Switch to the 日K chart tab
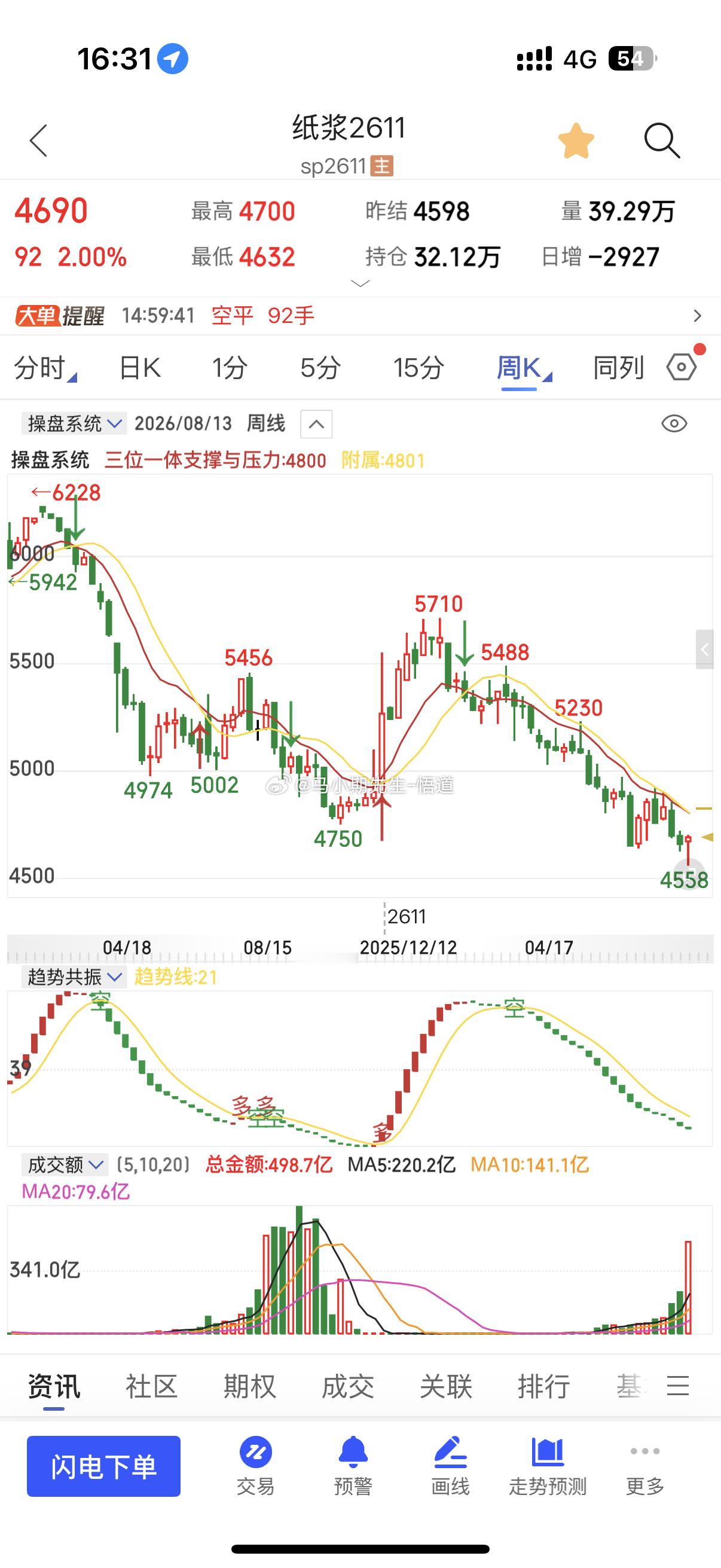This screenshot has width=721, height=1568. [140, 368]
